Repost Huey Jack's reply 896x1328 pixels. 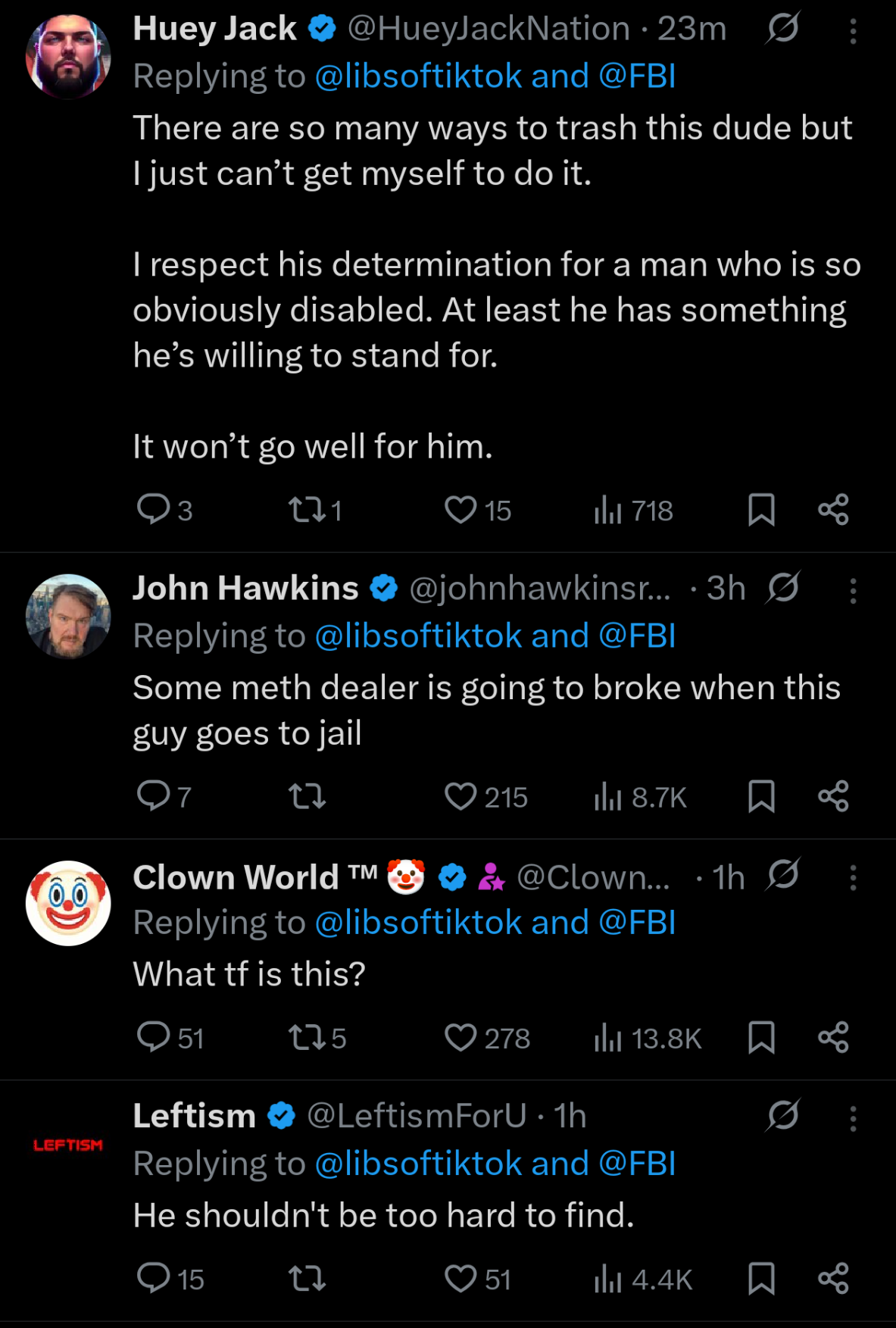tap(307, 510)
